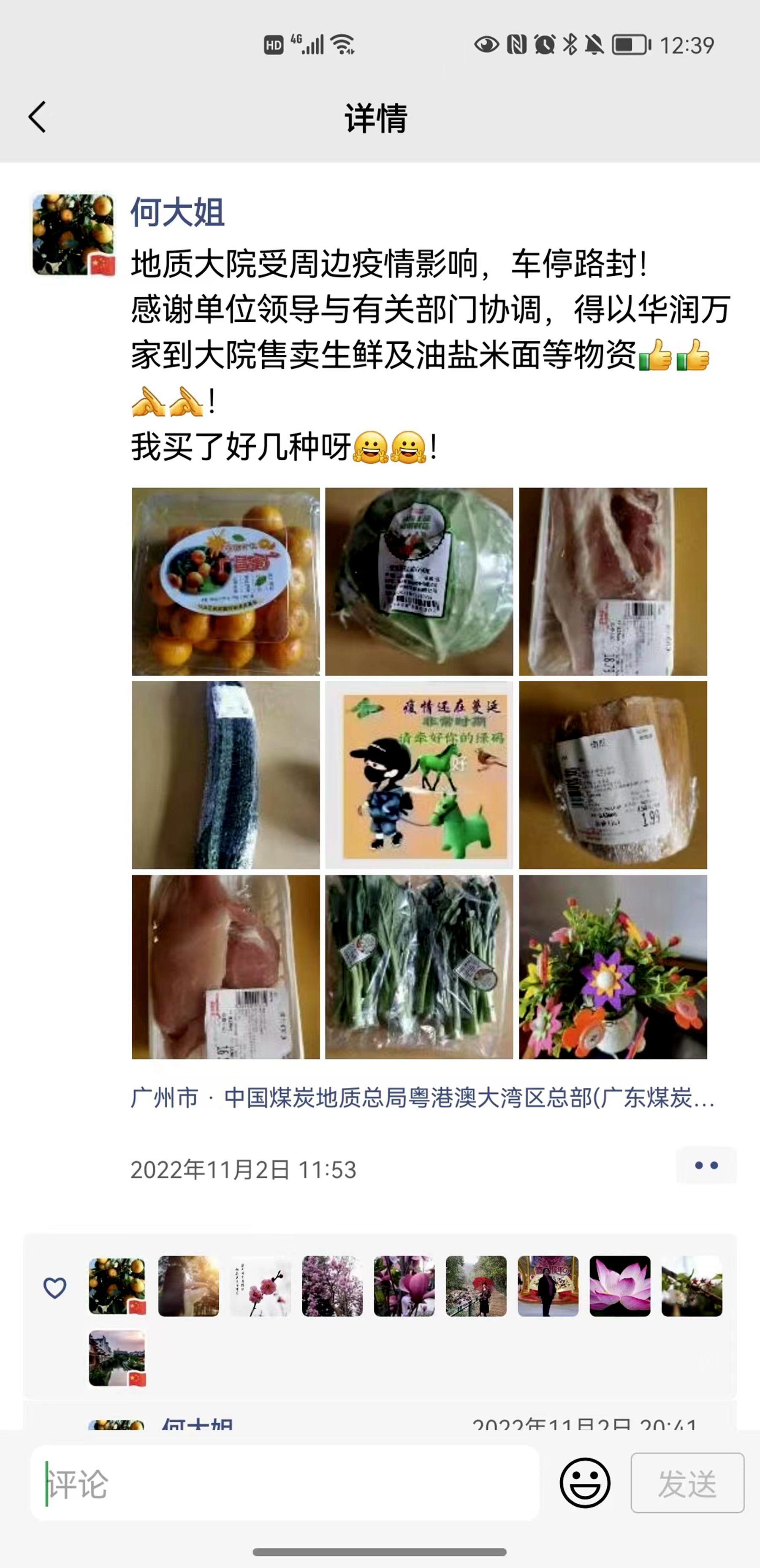Open the red plum blossom avatar liker

tap(261, 1287)
